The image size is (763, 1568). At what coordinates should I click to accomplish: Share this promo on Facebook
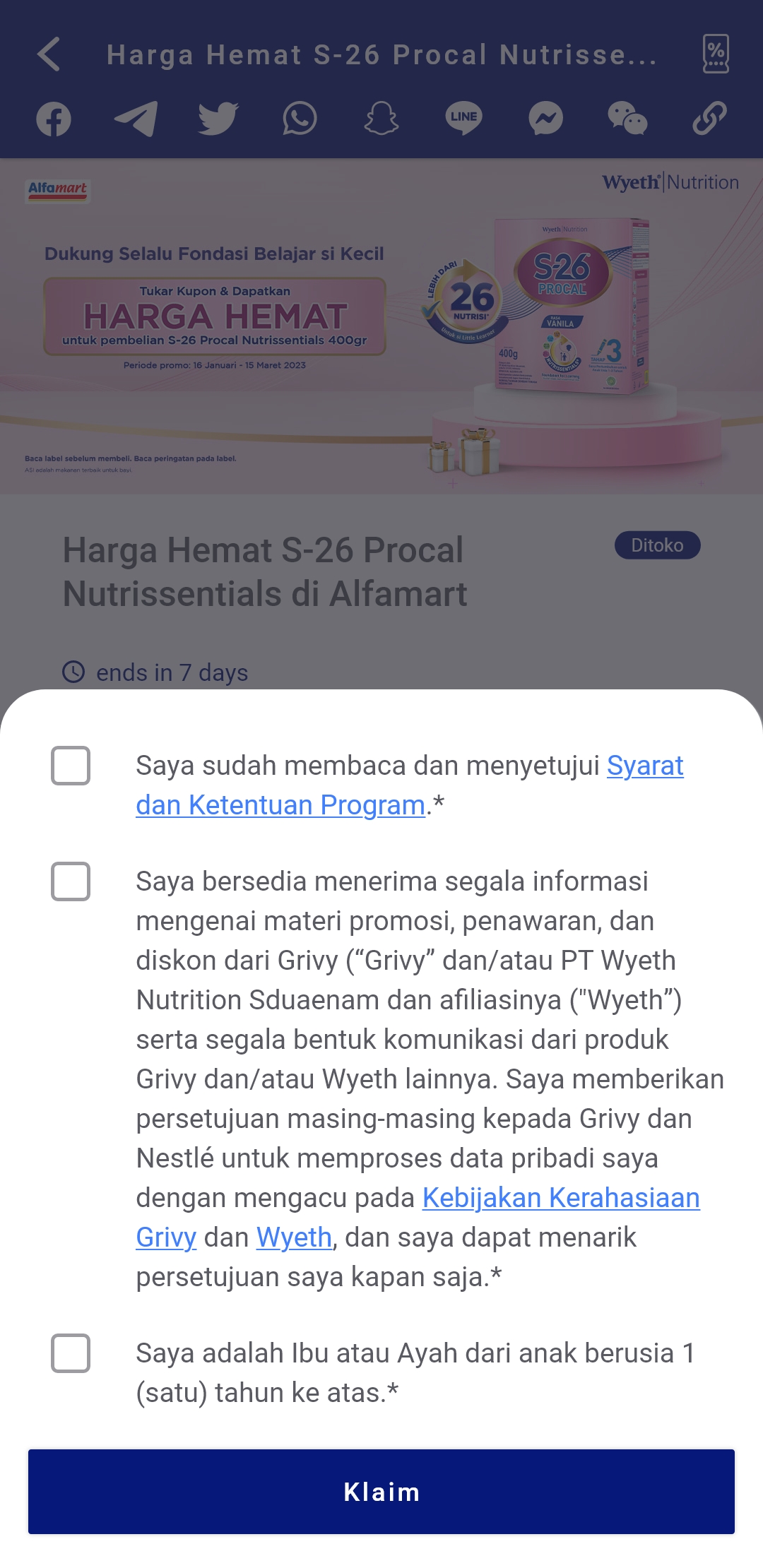click(x=54, y=119)
